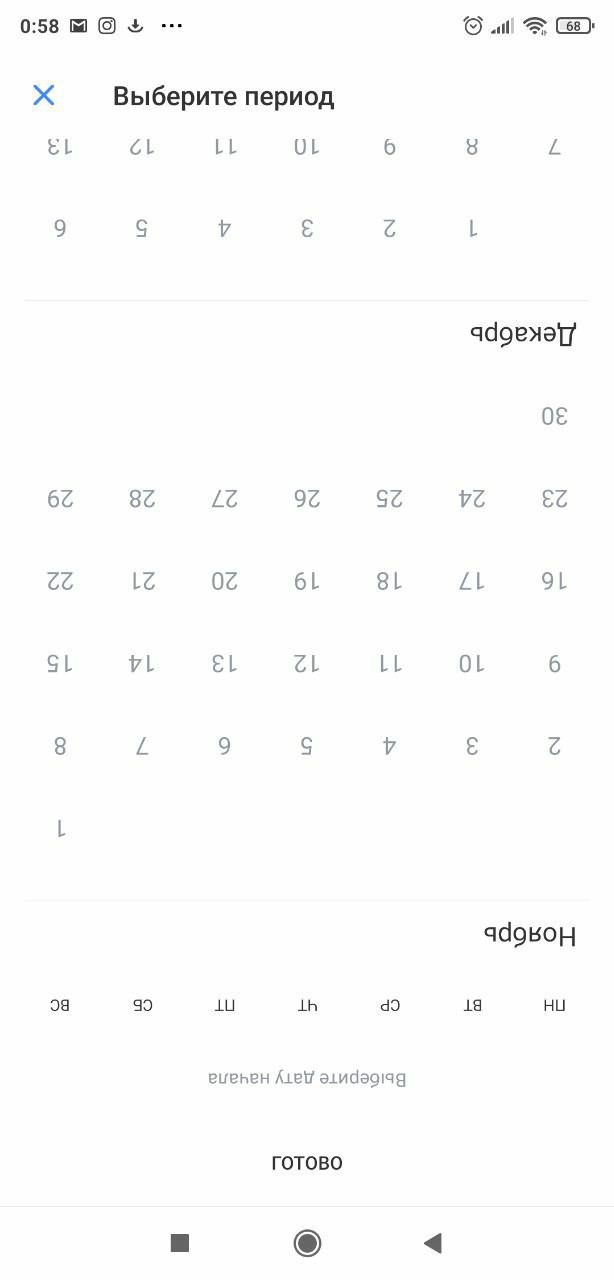Choose November 15 in the calendar
Viewport: 614px width, 1280px height.
click(60, 663)
